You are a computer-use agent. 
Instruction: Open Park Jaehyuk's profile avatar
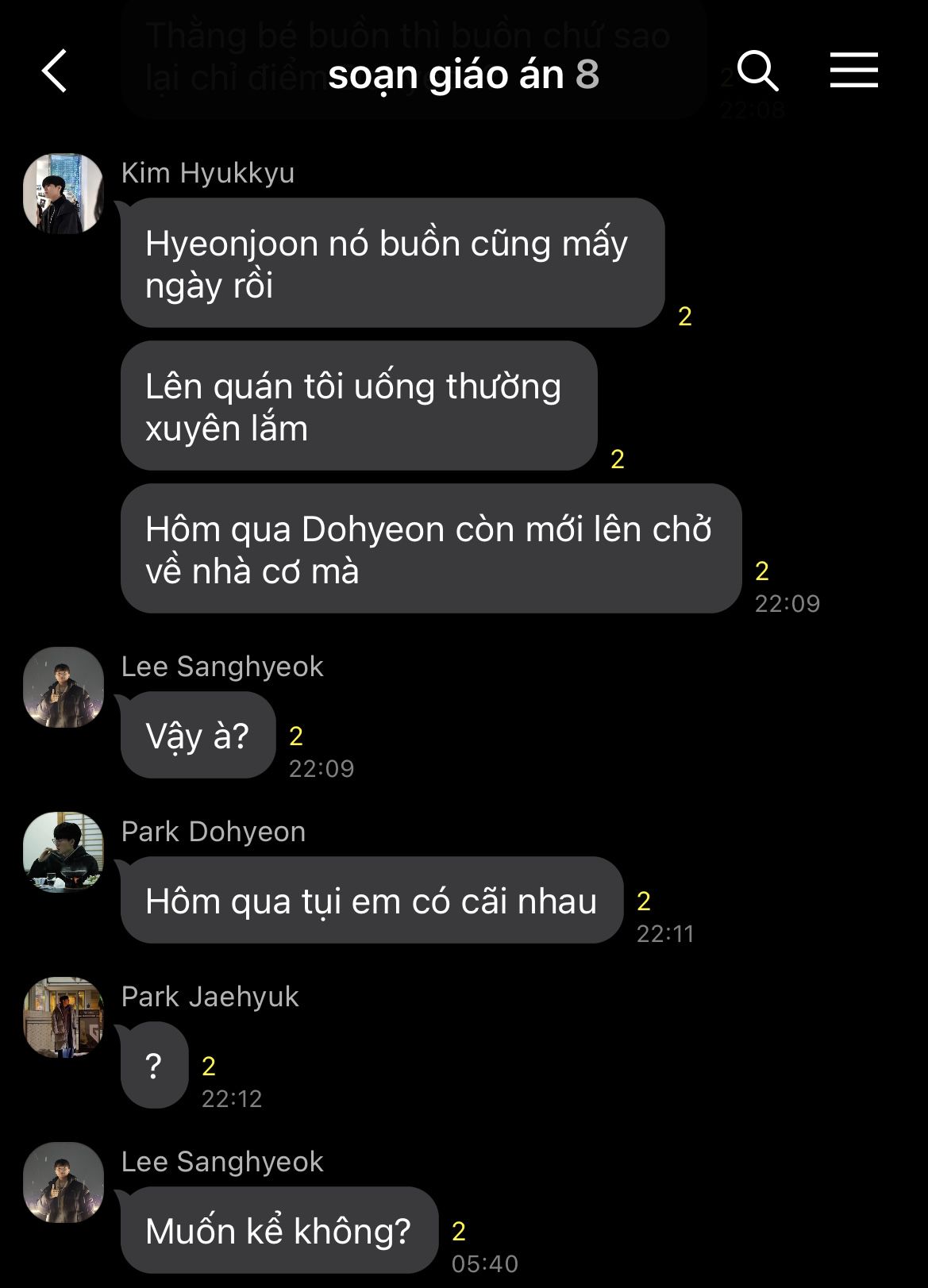point(64,1017)
